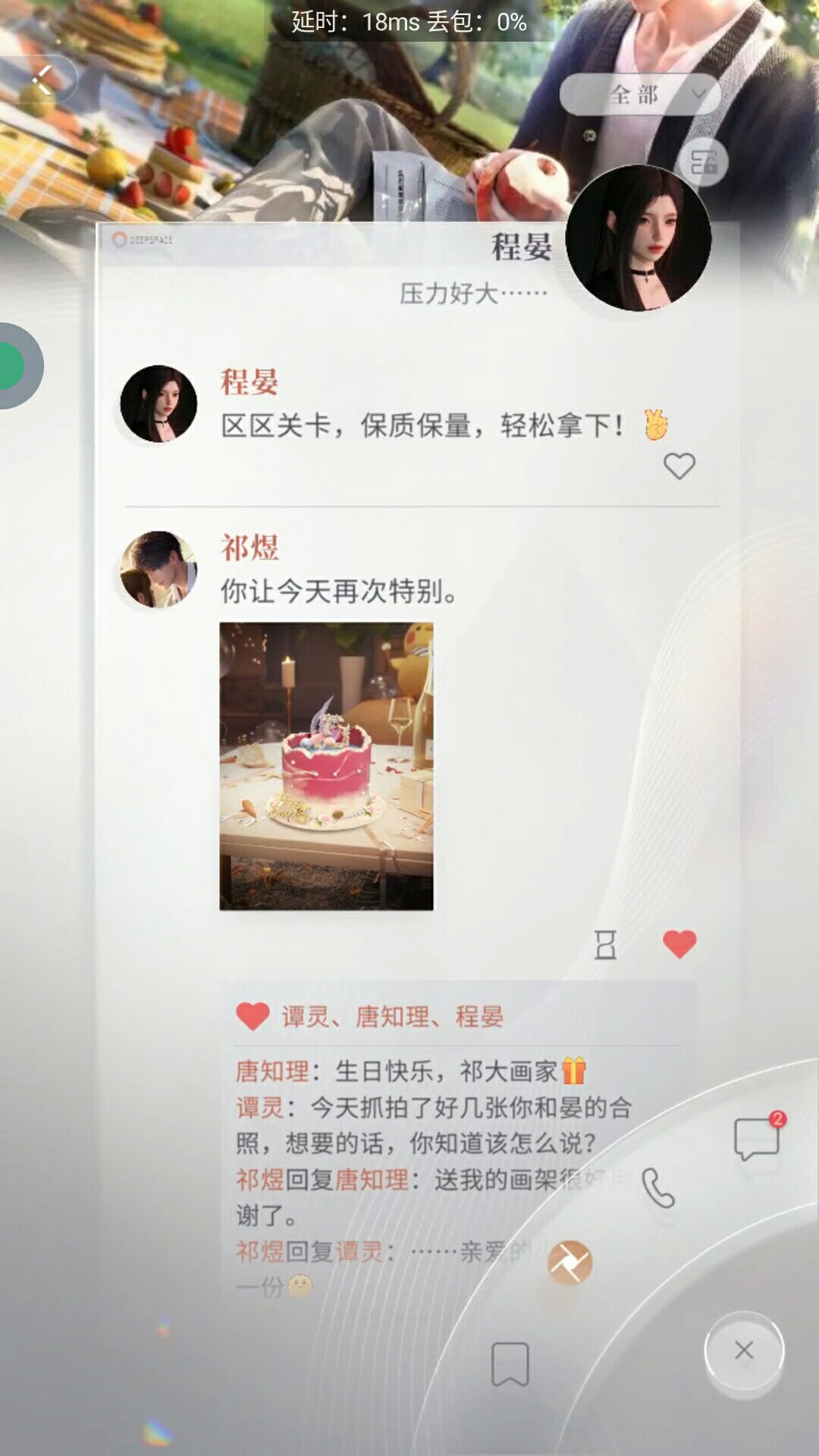Open the phone call icon
The image size is (819, 1456).
[x=657, y=1188]
